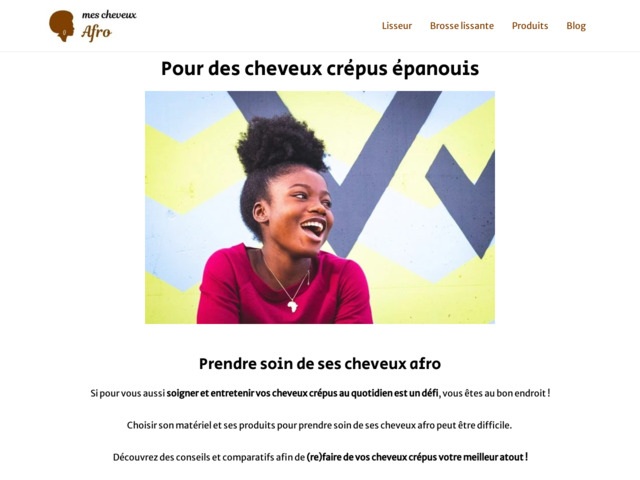Visit the Blog page
640x480 pixels.
[576, 26]
